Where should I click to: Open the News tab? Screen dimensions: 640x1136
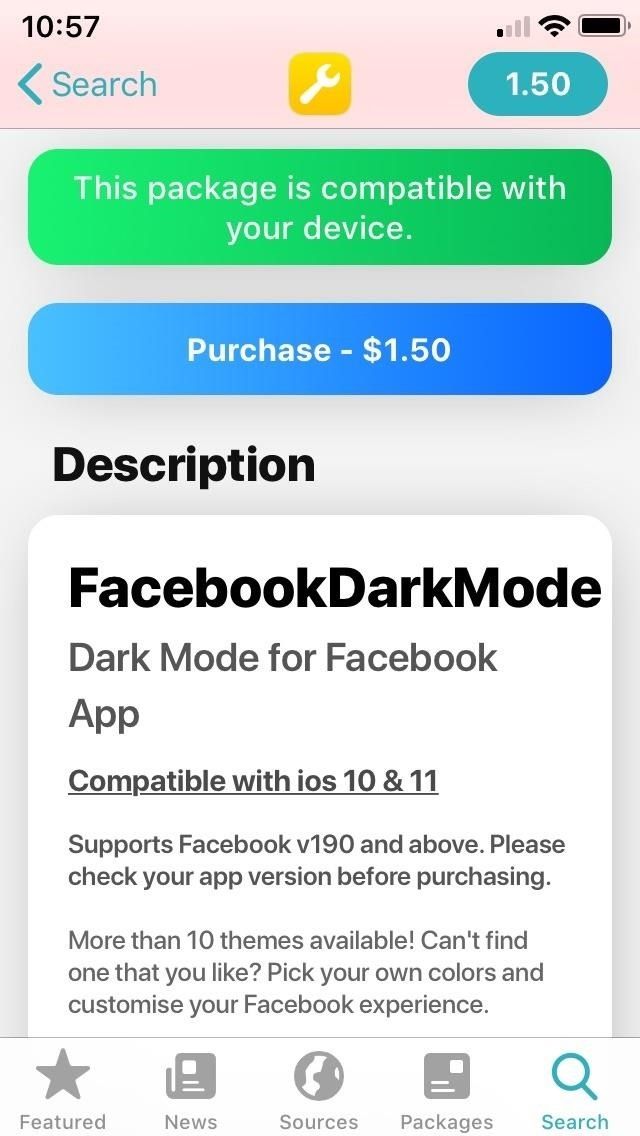tap(190, 1089)
